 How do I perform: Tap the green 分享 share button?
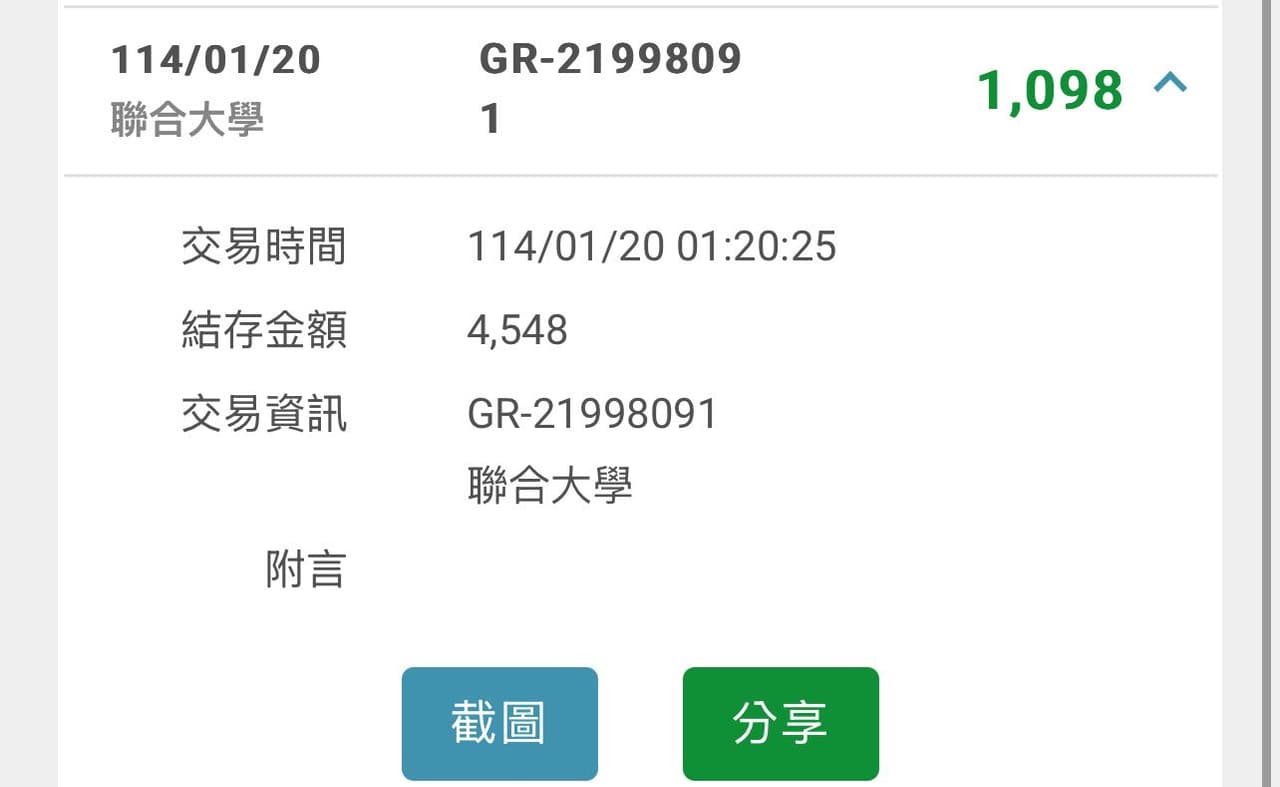click(x=780, y=723)
